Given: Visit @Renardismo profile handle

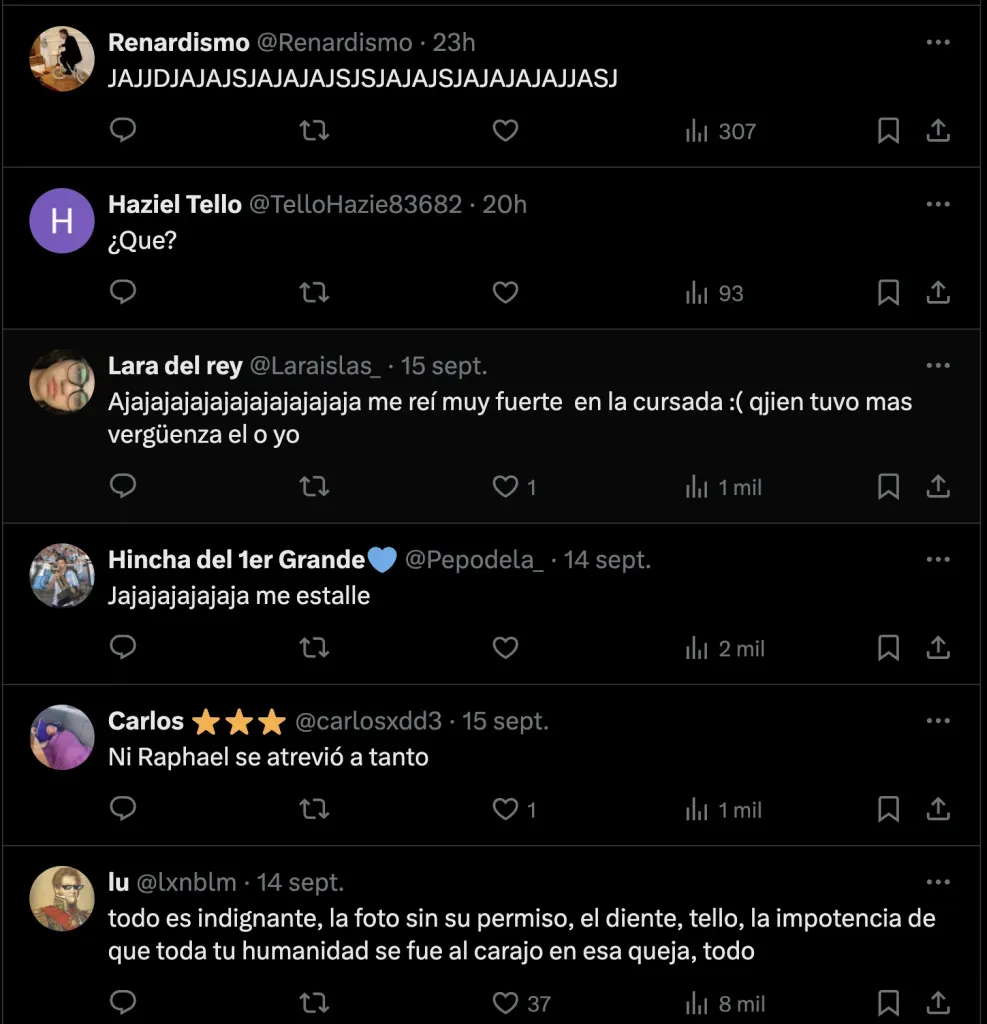Looking at the screenshot, I should click(335, 42).
